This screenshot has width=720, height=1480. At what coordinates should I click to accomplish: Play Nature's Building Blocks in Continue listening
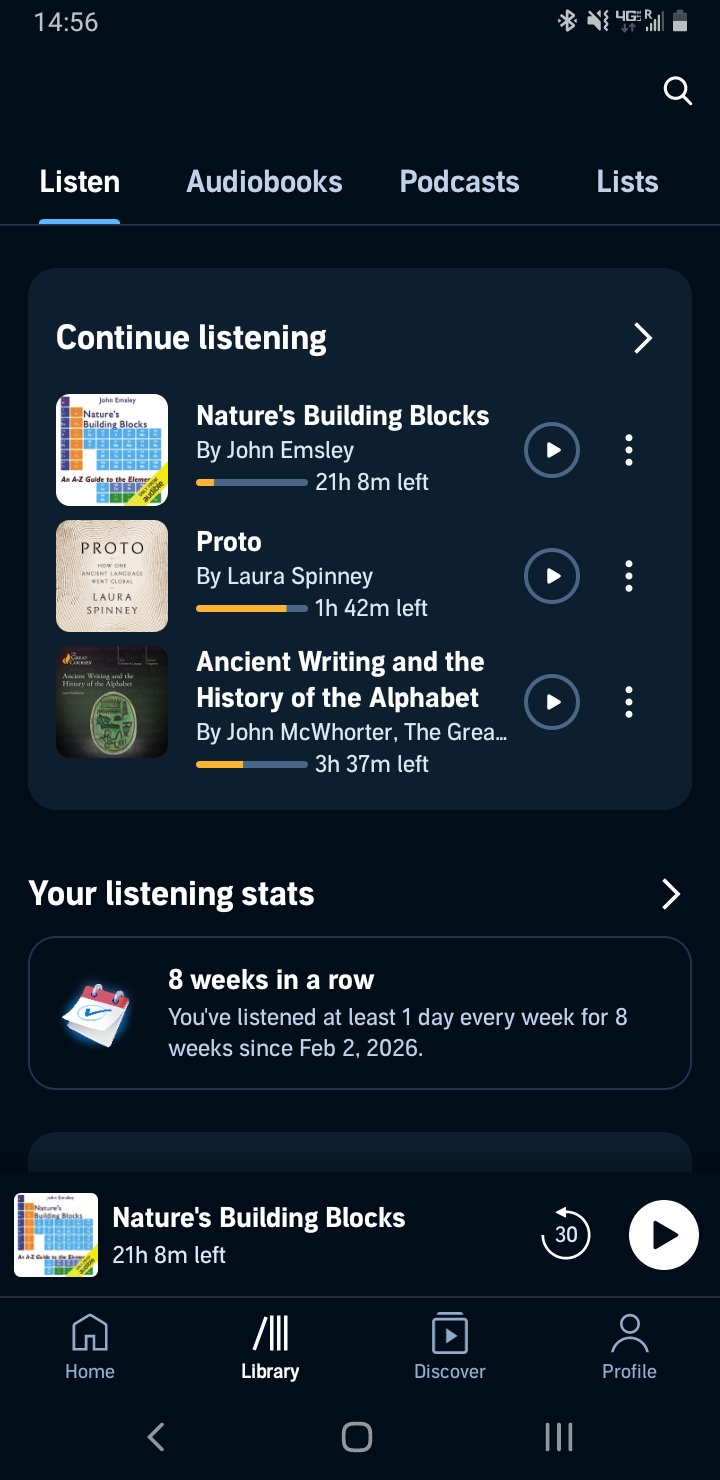pyautogui.click(x=552, y=450)
